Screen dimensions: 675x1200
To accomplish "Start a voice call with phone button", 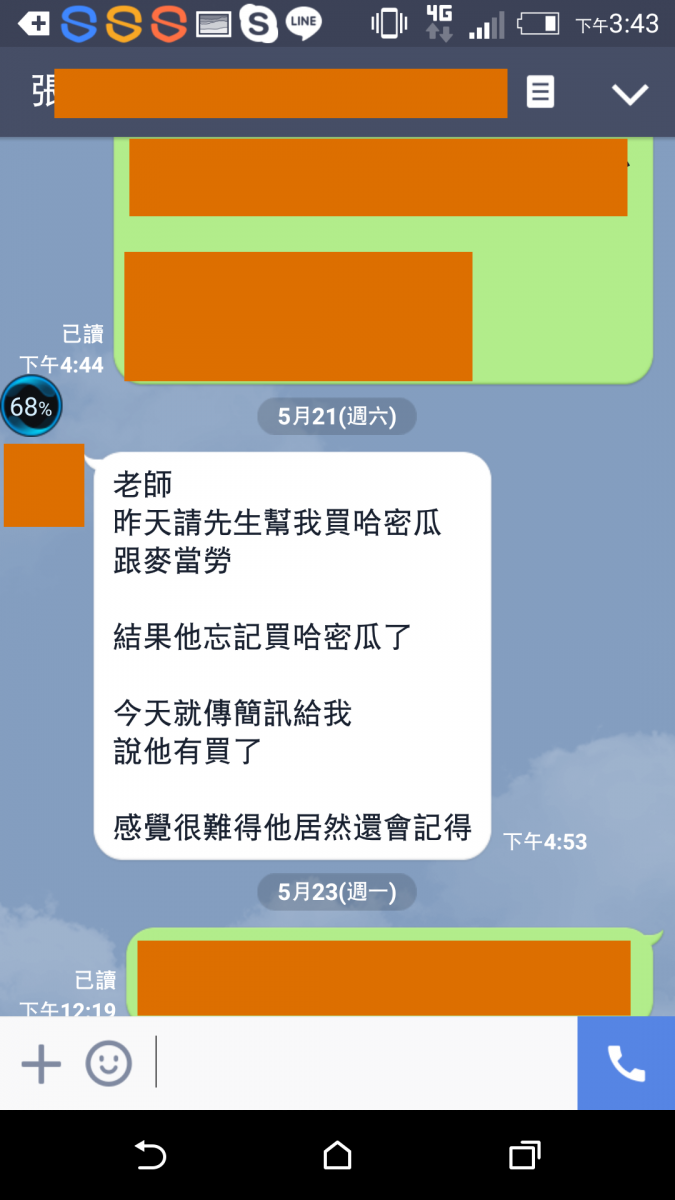I will click(x=626, y=1063).
